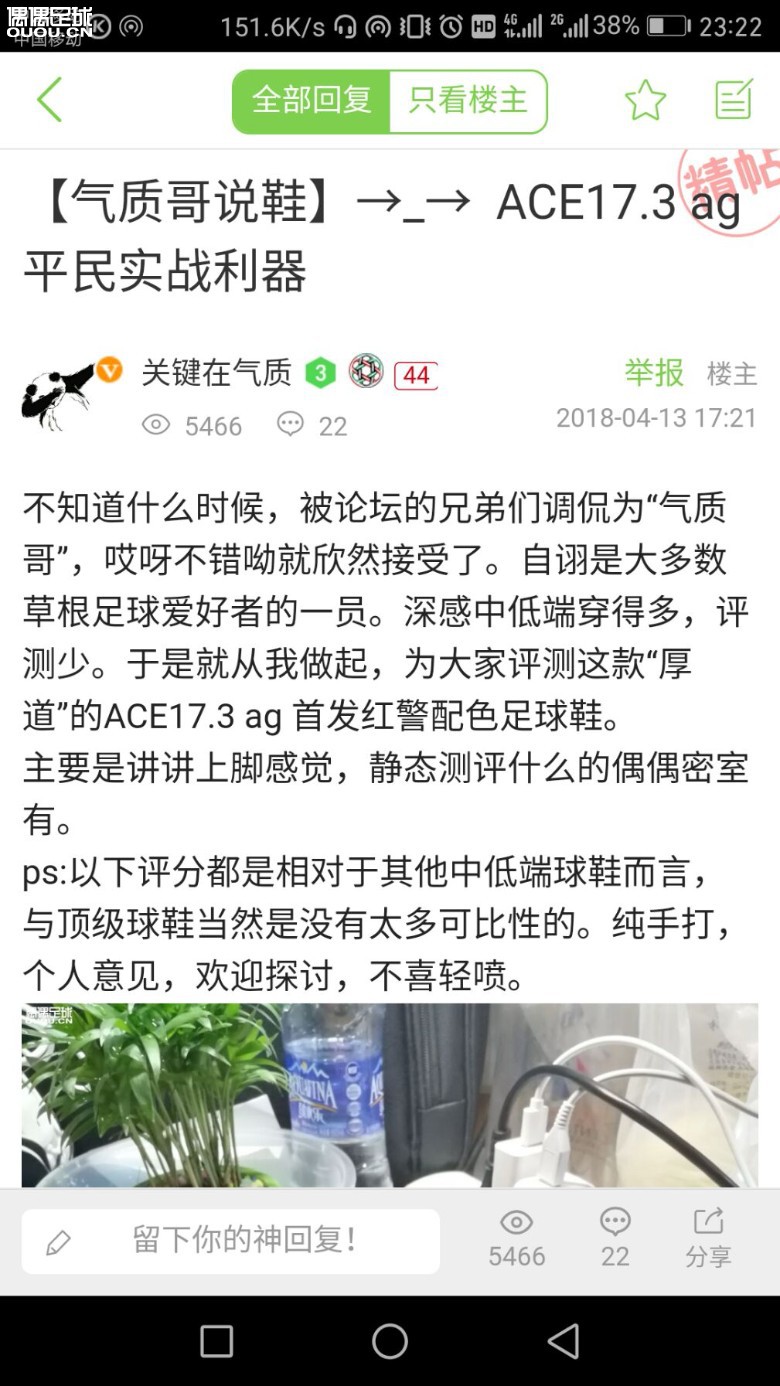Switch to 全部回复 tab
The width and height of the screenshot is (780, 1386).
click(x=311, y=101)
